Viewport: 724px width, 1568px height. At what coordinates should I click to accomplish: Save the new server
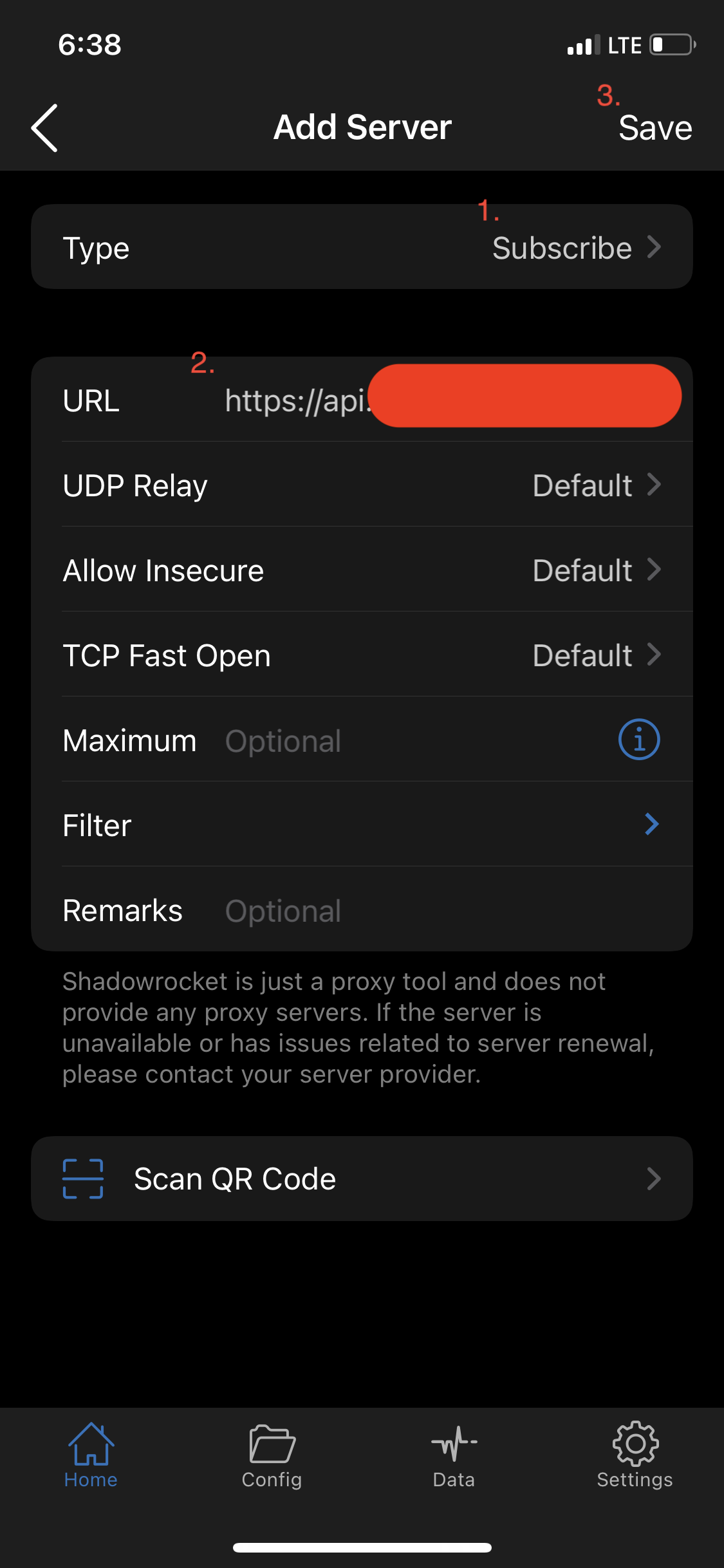(654, 127)
